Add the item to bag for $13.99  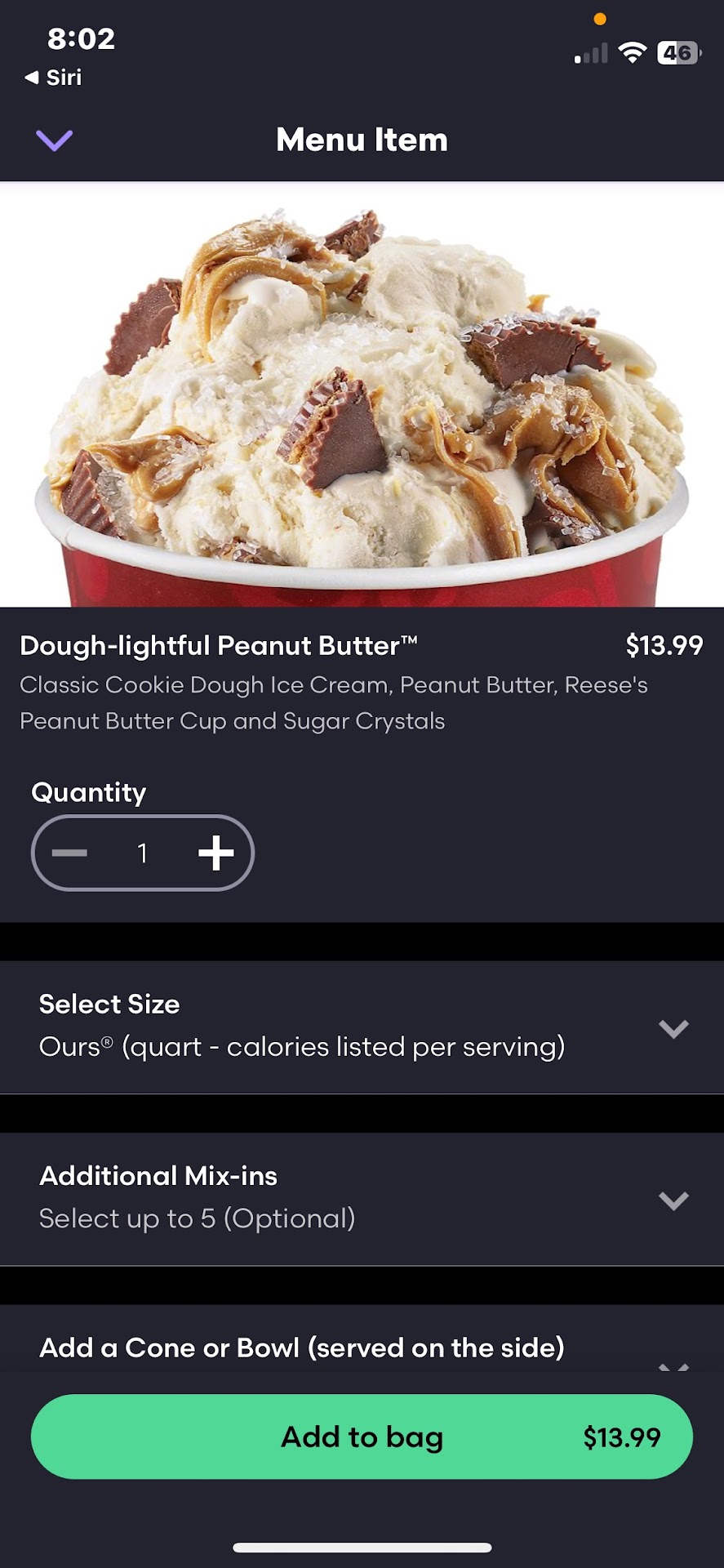coord(362,1437)
